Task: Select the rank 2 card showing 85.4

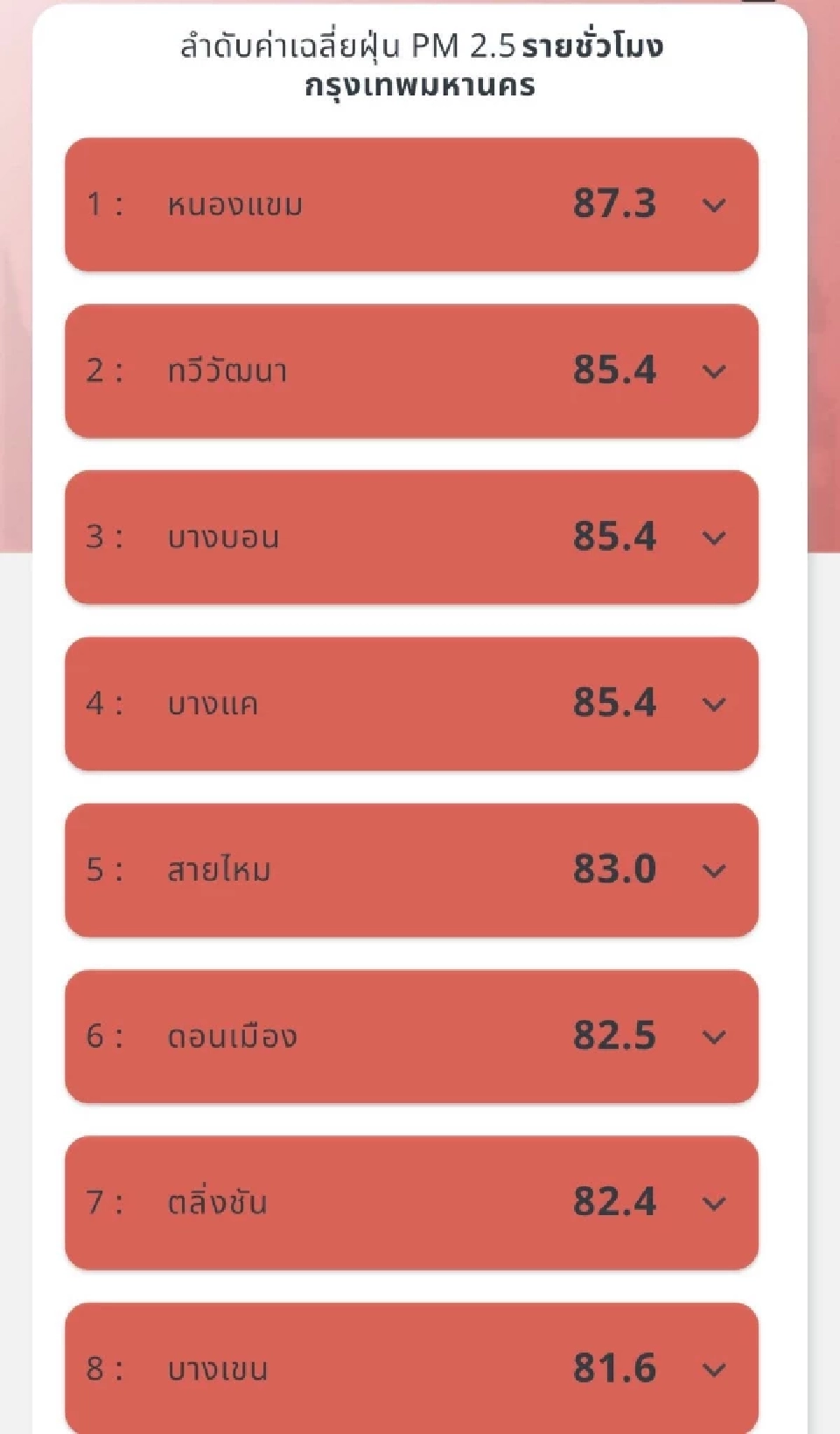Action: [411, 371]
